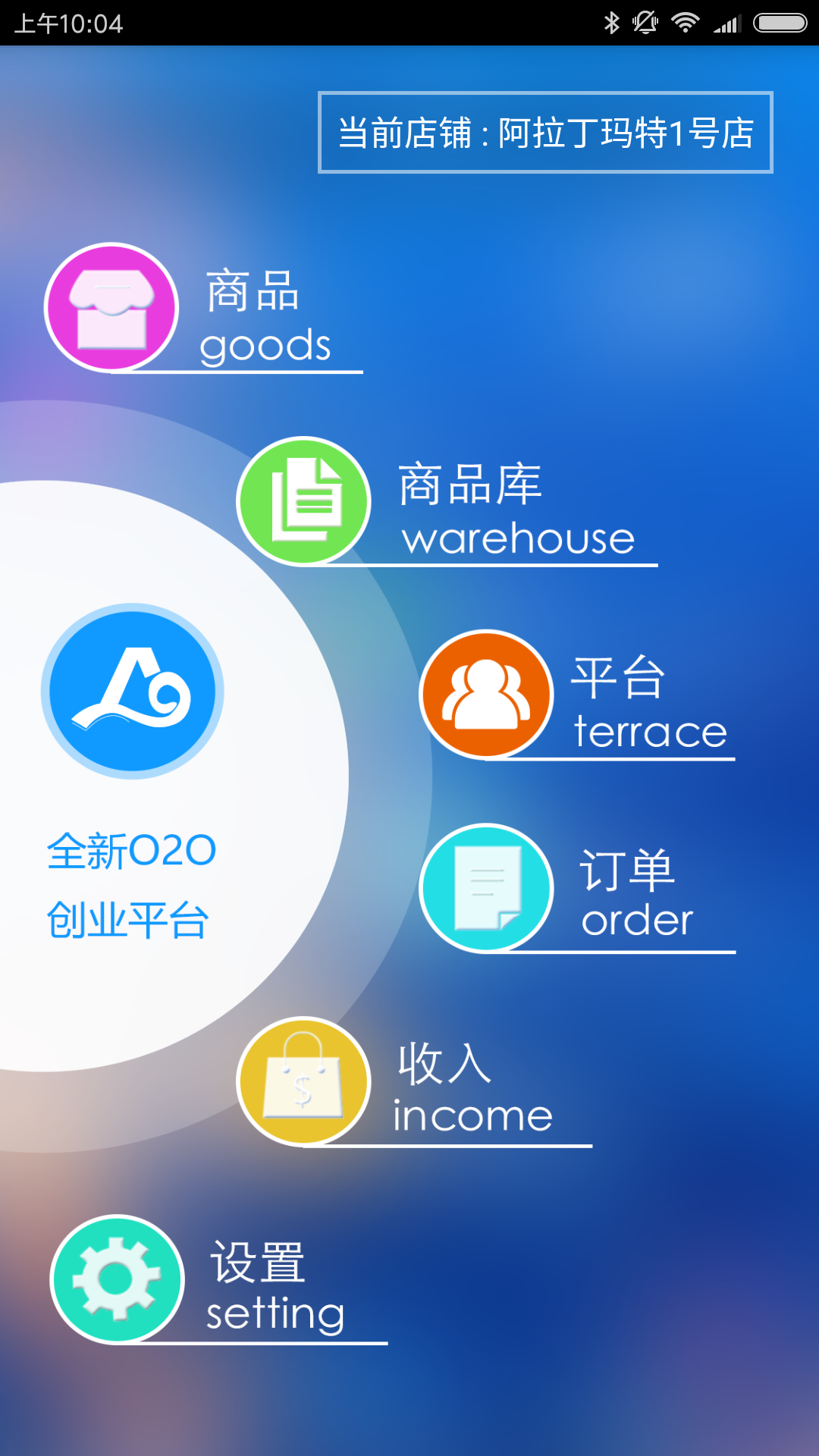Open the goods (商品) section
The width and height of the screenshot is (819, 1456).
[112, 309]
